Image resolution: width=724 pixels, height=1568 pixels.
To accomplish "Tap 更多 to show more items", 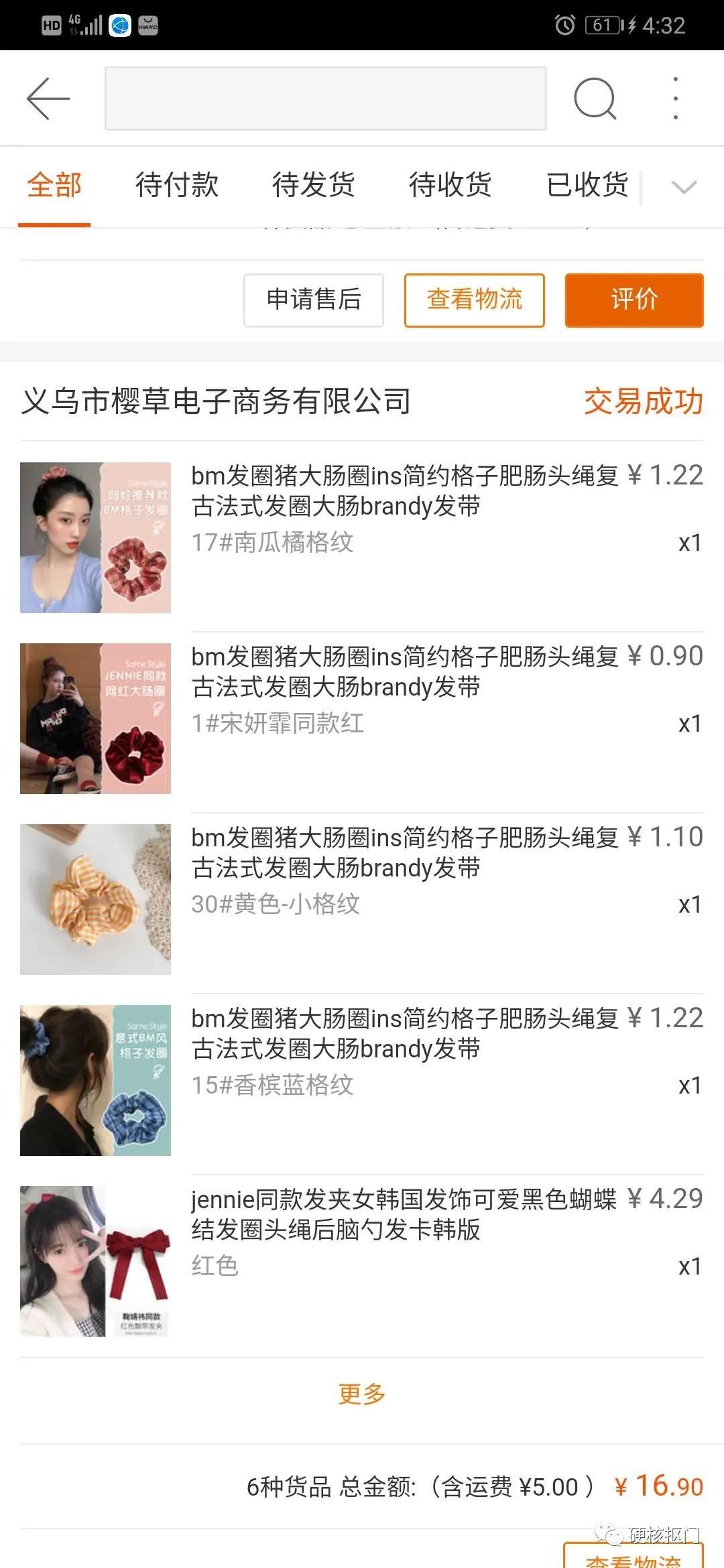I will point(362,1394).
